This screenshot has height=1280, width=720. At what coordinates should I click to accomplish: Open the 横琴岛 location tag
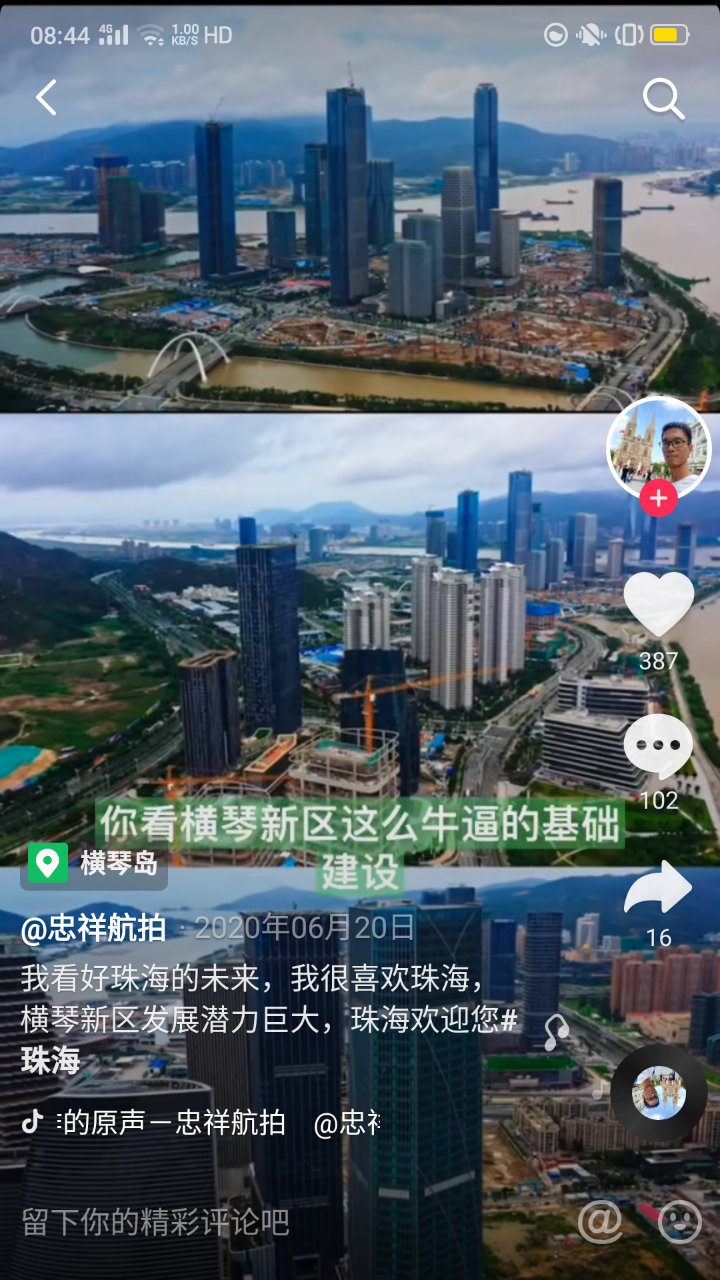pos(95,863)
